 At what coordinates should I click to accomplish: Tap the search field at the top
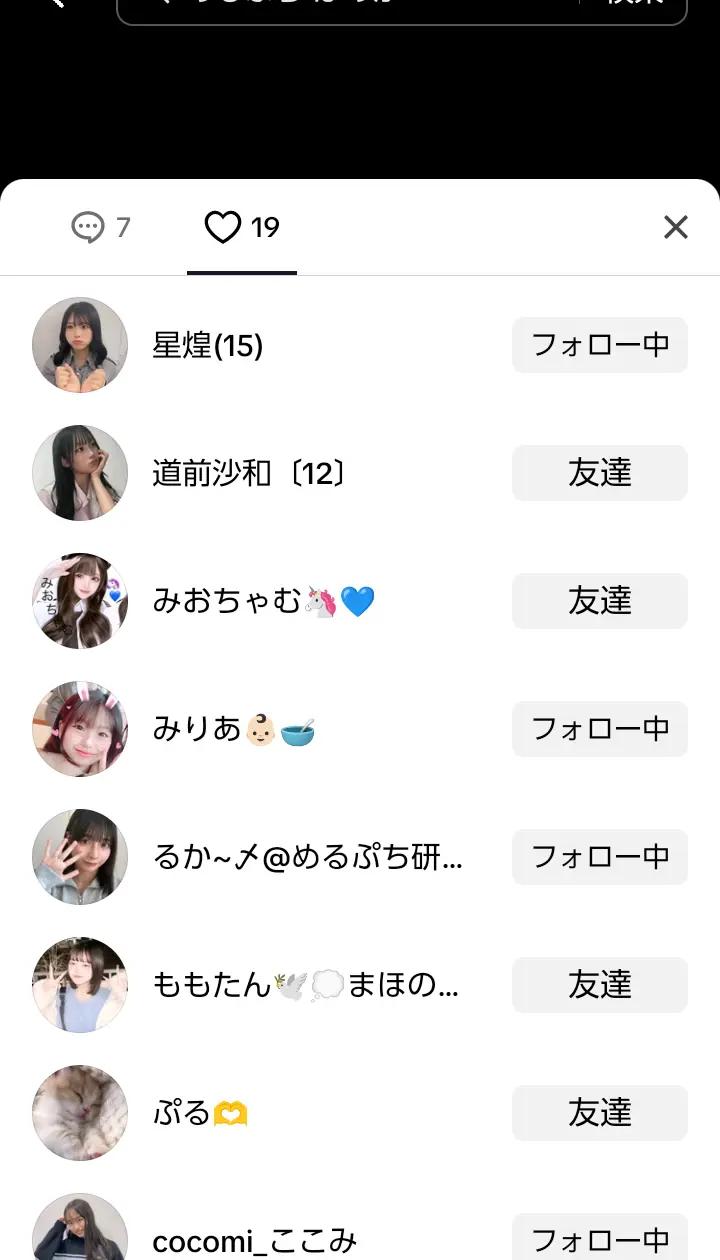coord(350,8)
